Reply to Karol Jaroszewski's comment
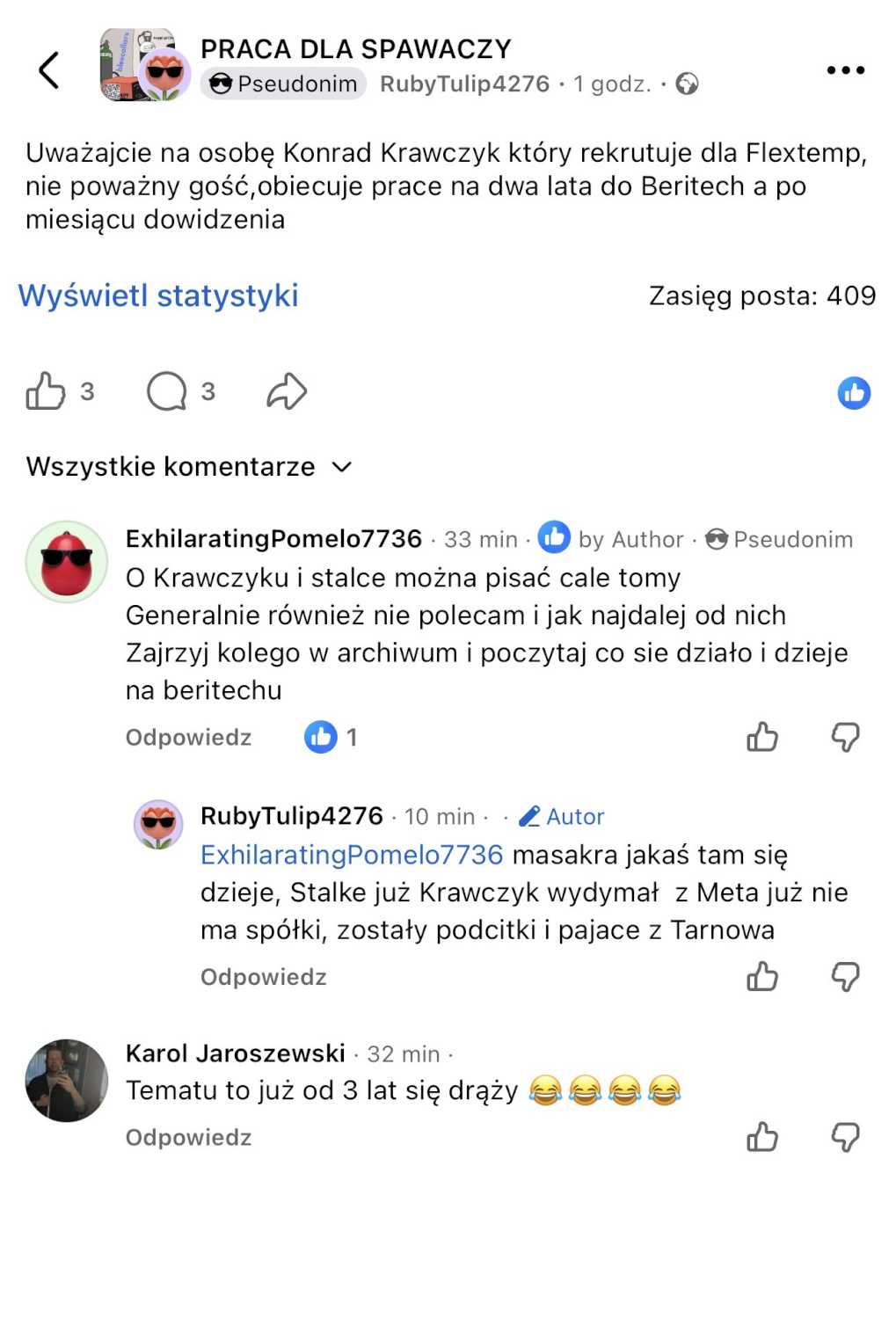This screenshot has width=896, height=1319. tap(188, 1138)
